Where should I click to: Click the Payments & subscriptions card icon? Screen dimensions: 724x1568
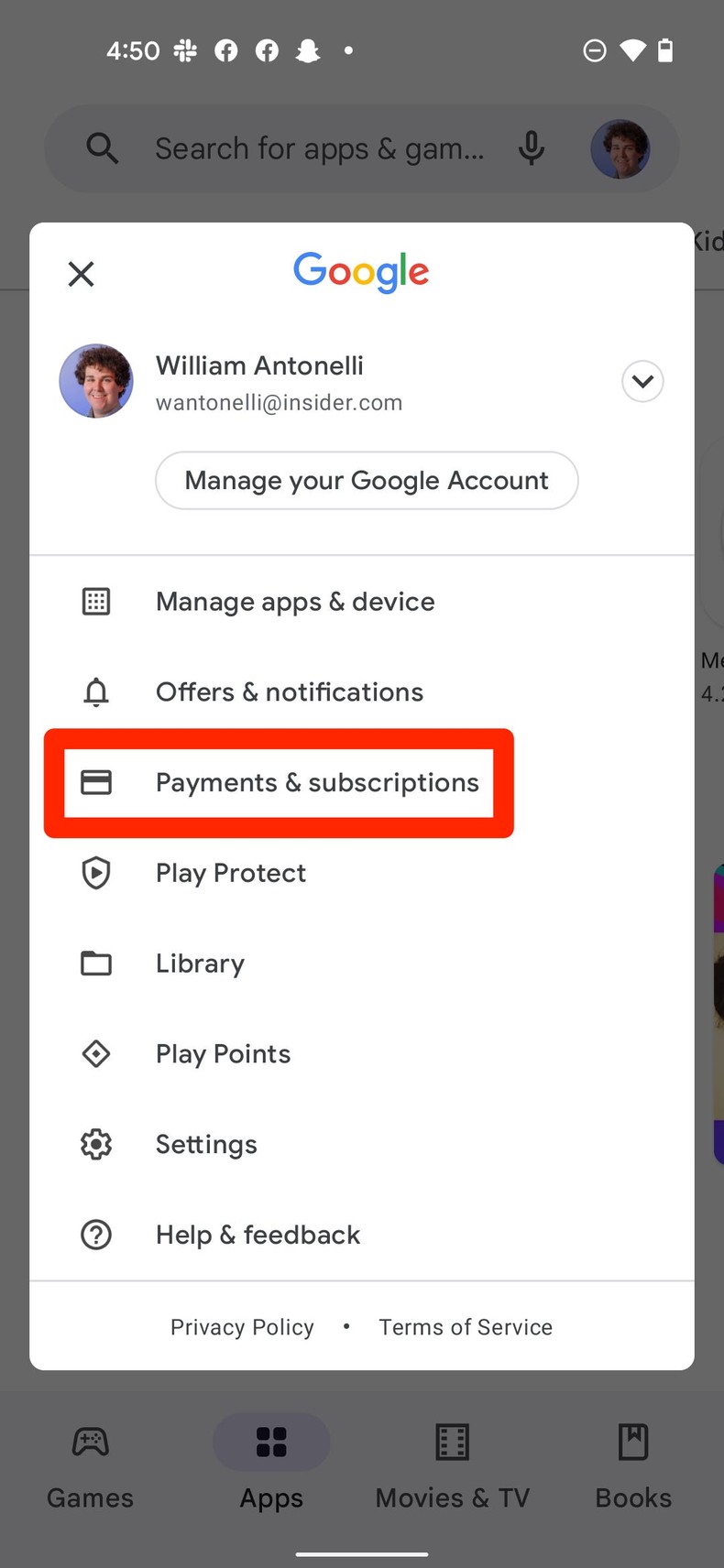96,782
